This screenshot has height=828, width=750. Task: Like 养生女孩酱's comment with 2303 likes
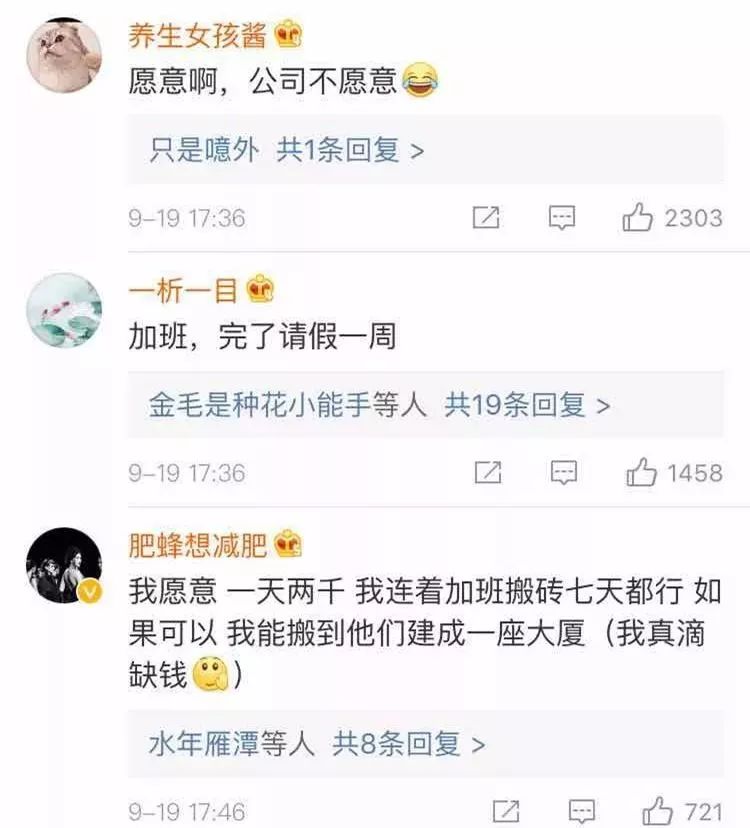[x=638, y=217]
